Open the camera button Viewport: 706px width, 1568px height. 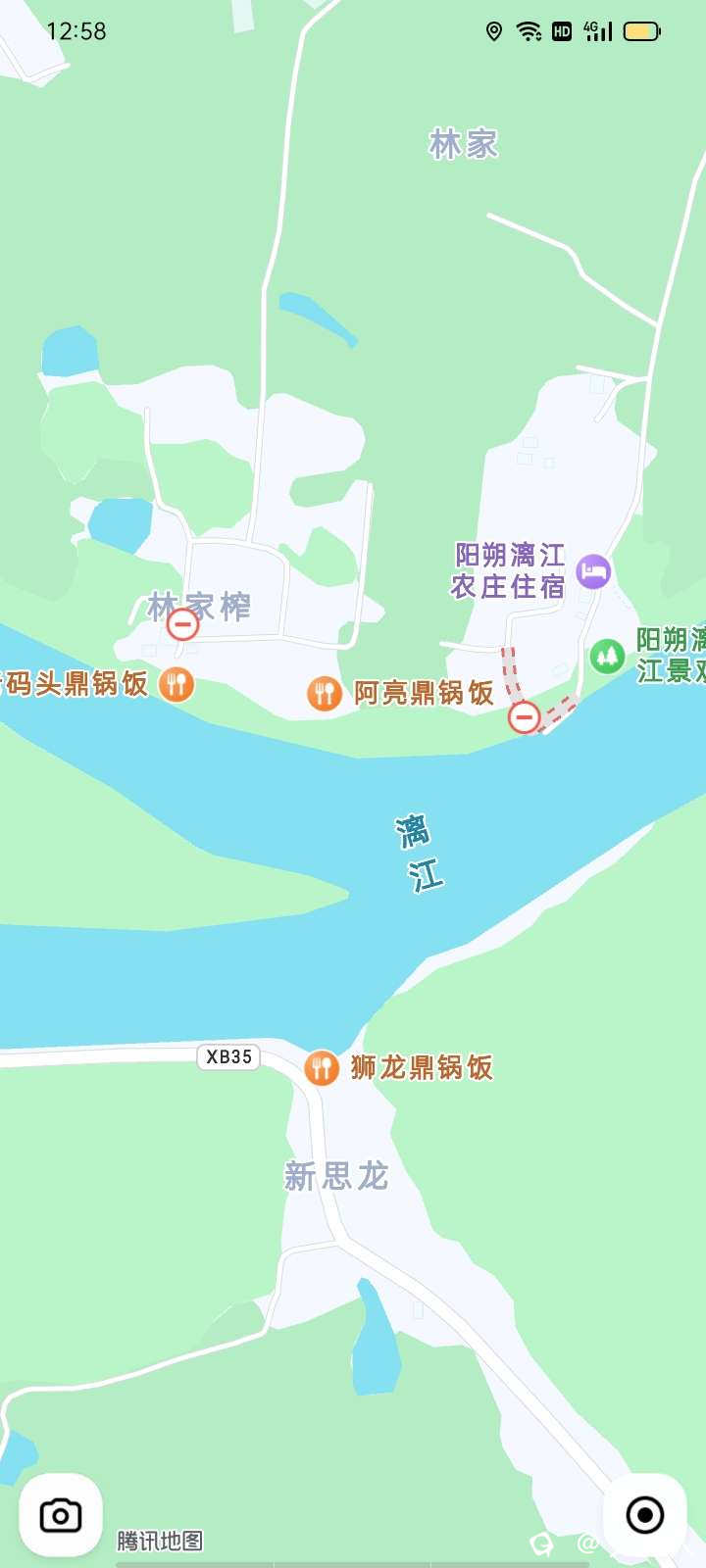pos(60,1515)
